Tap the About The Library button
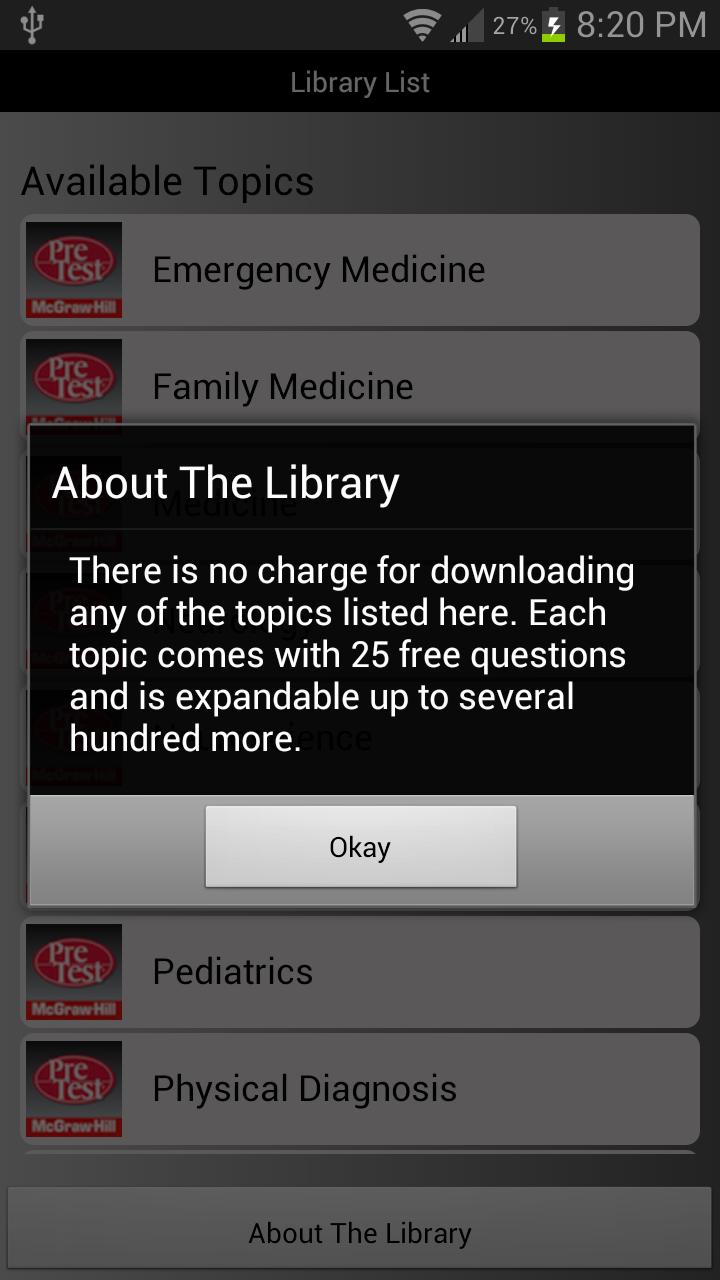Viewport: 720px width, 1280px height. 360,1233
